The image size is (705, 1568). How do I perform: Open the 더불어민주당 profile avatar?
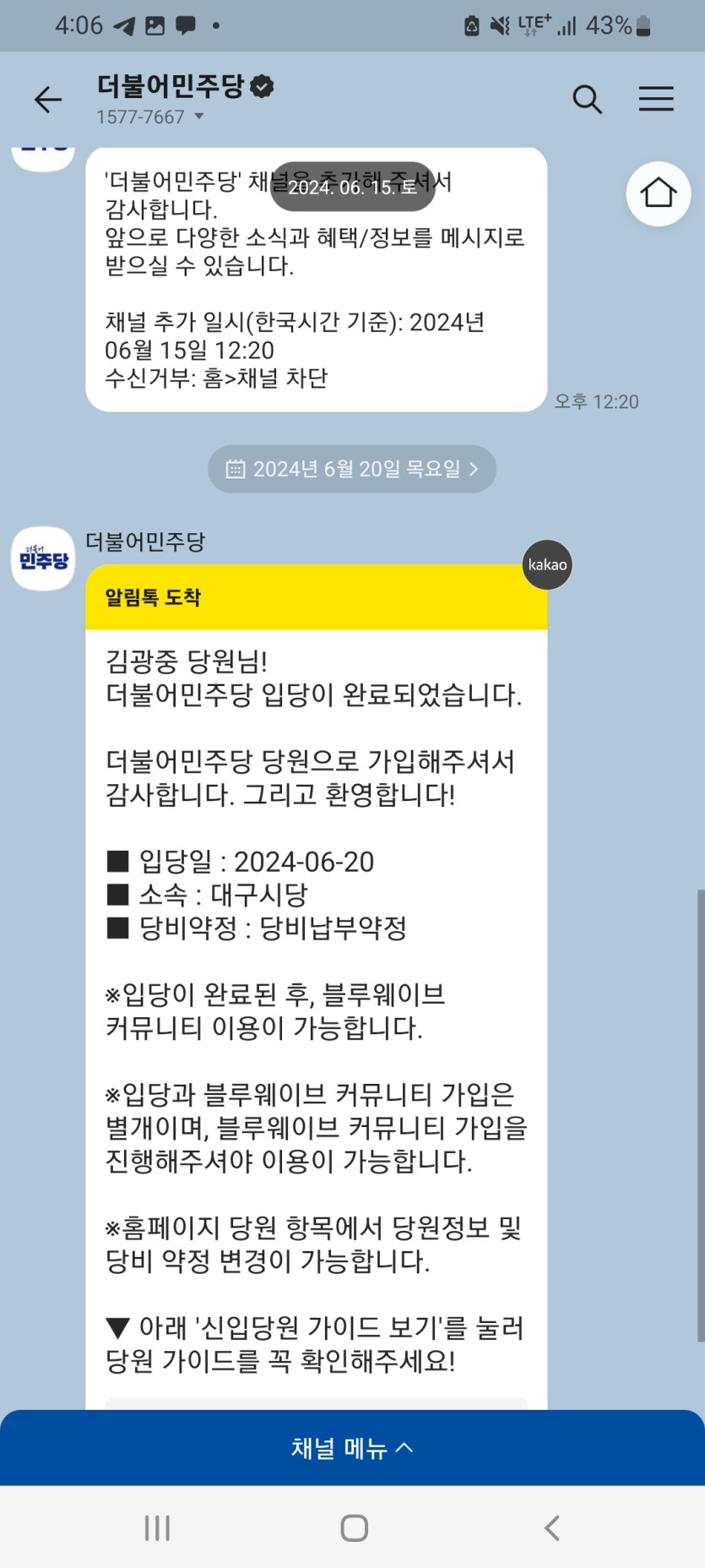[x=43, y=558]
